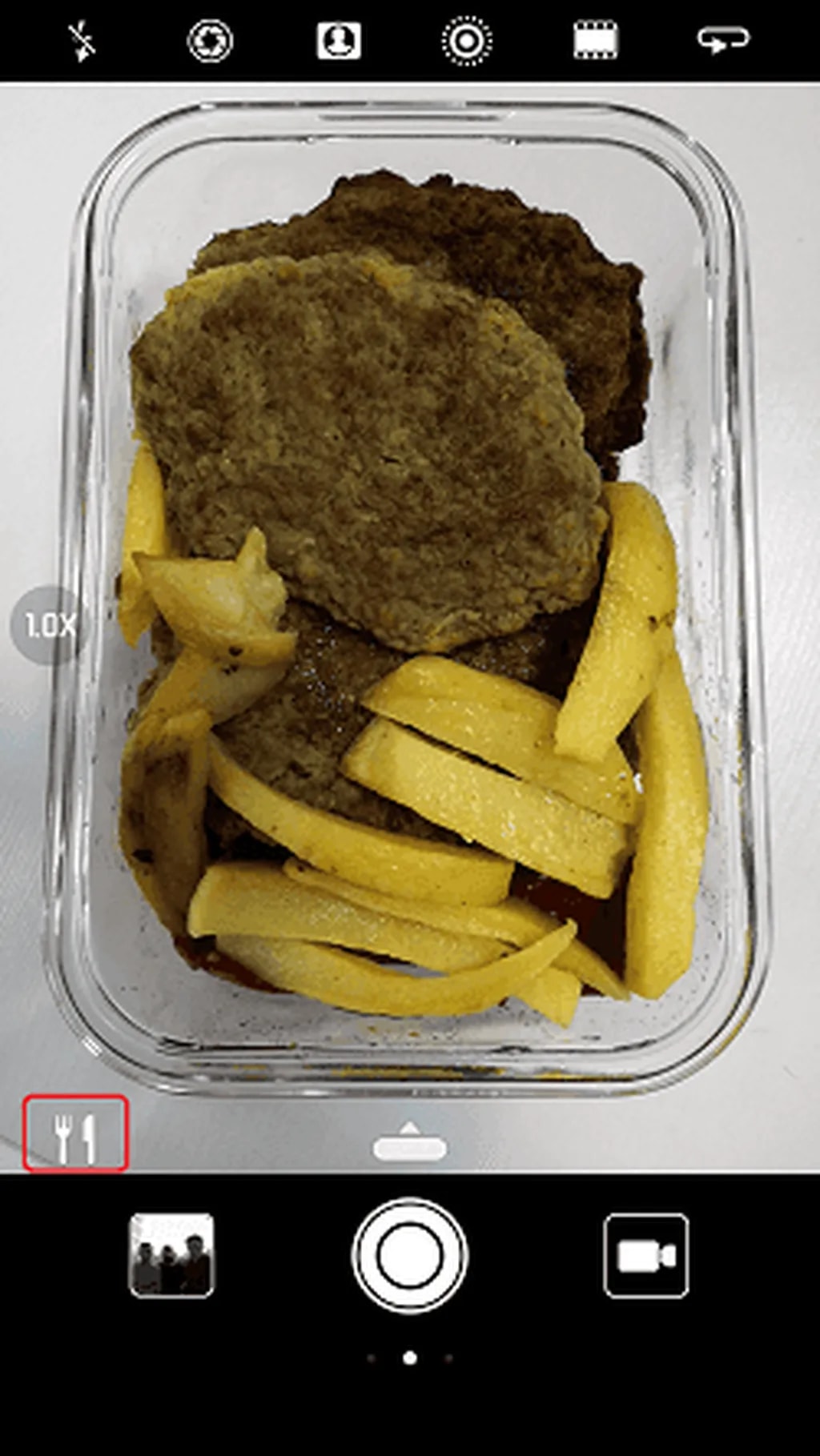Open the aperture mode icon
This screenshot has height=1456, width=820.
coord(210,41)
